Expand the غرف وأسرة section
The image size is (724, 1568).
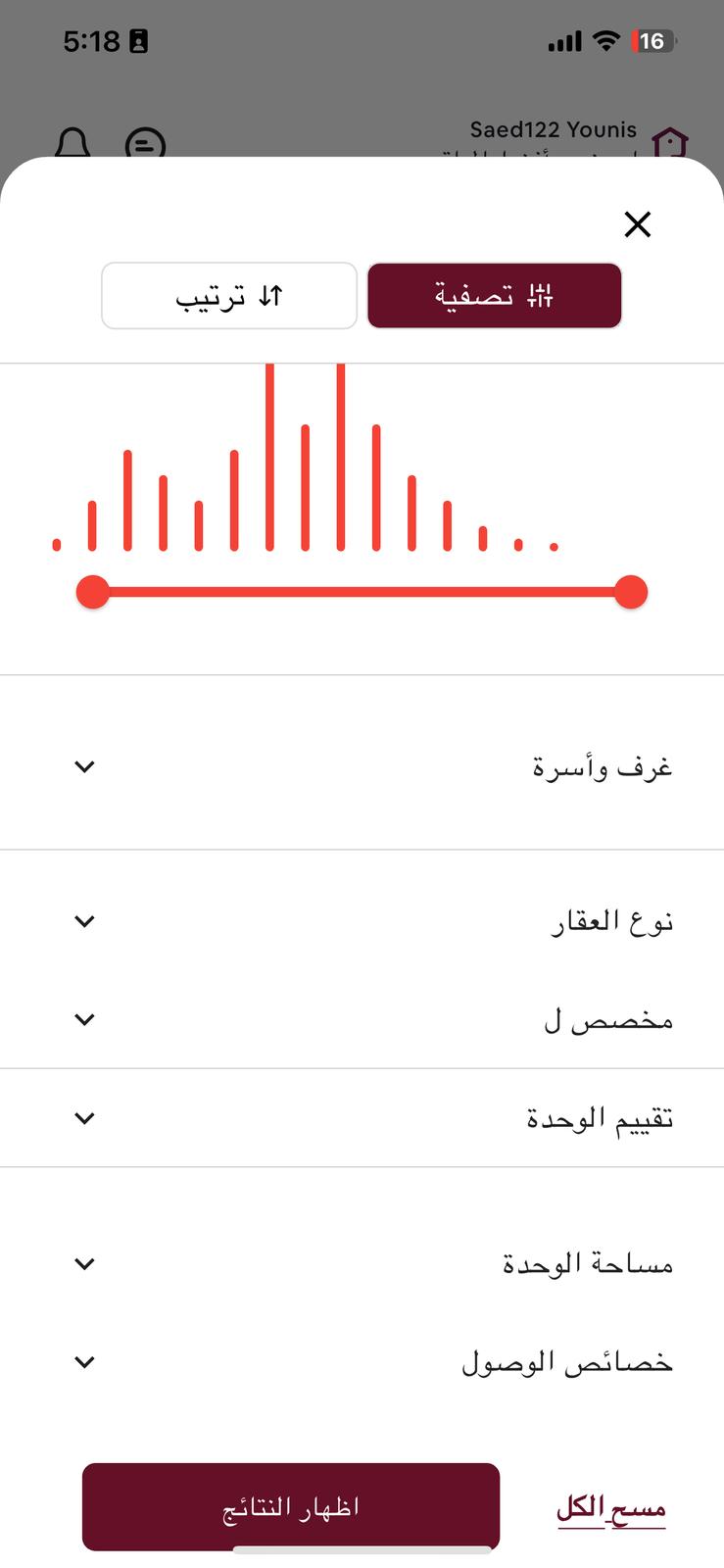(362, 766)
